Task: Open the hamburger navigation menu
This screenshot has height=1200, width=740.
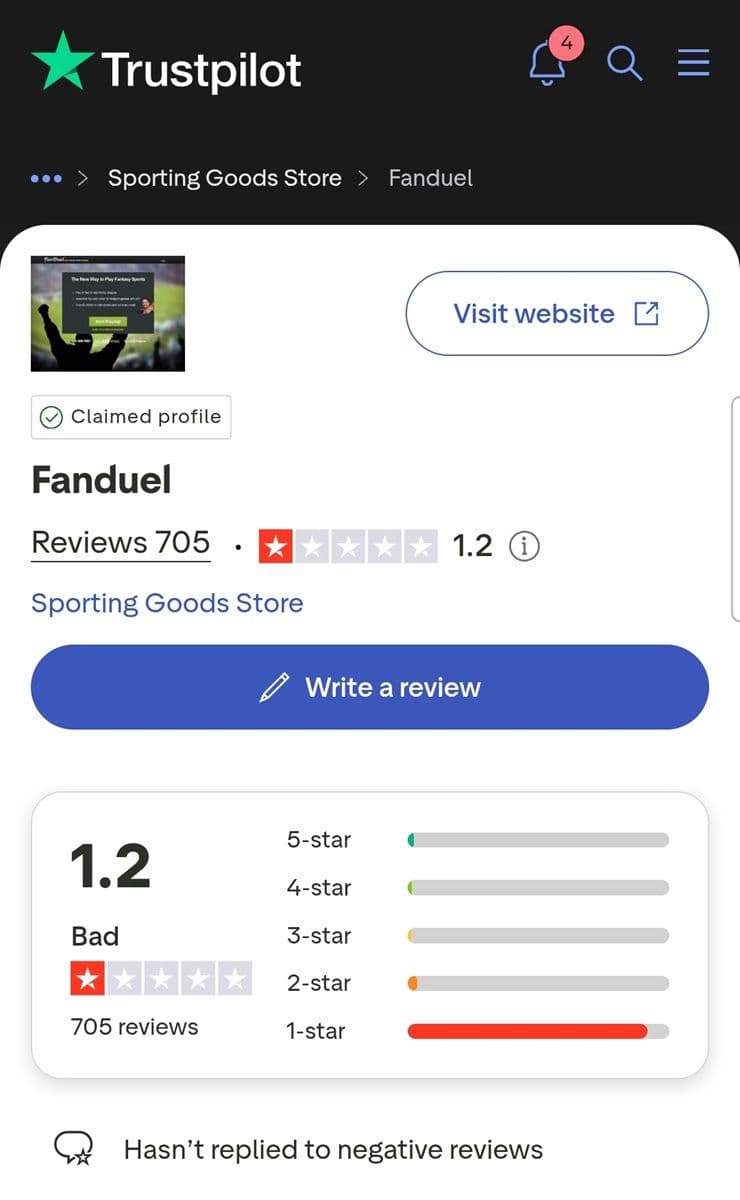Action: (693, 63)
